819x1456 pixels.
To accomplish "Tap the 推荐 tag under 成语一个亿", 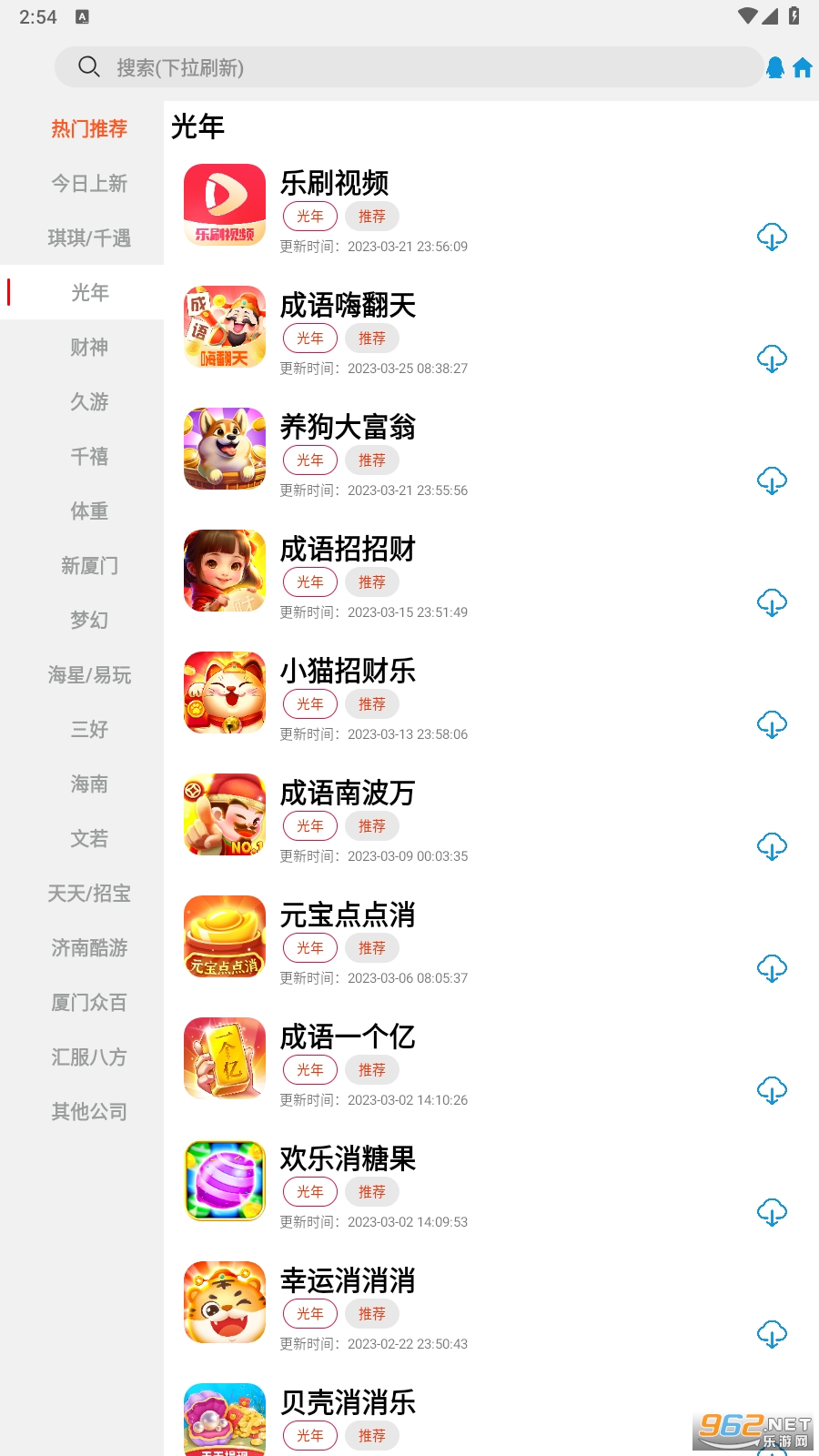I will [x=372, y=1070].
